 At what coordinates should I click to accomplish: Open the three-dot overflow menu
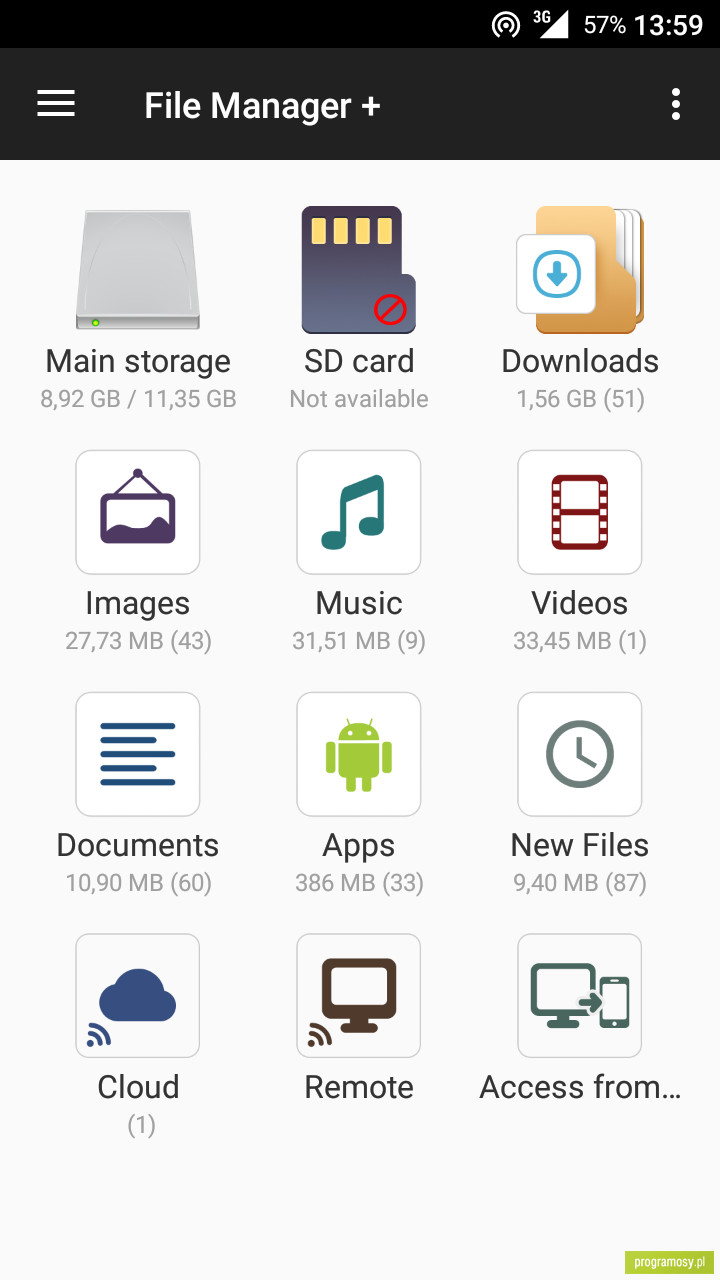coord(676,104)
